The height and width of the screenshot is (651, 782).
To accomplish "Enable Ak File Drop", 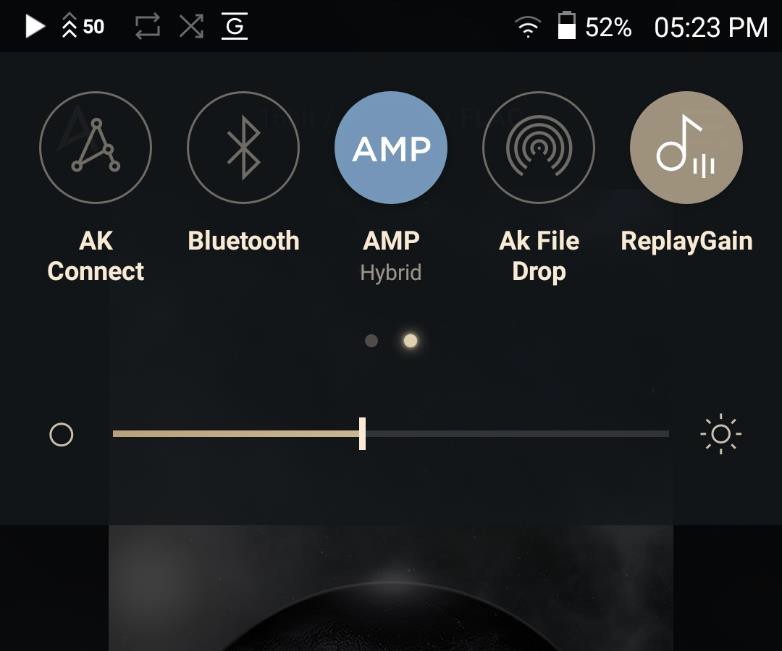I will (x=538, y=148).
